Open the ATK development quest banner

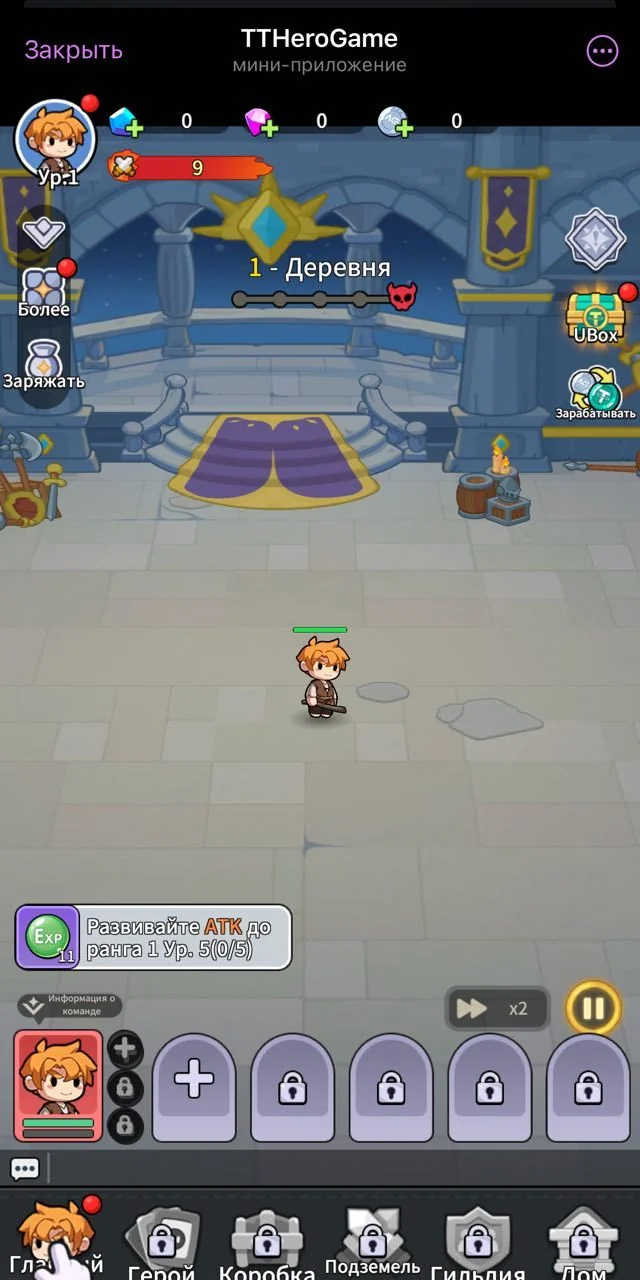(x=153, y=937)
